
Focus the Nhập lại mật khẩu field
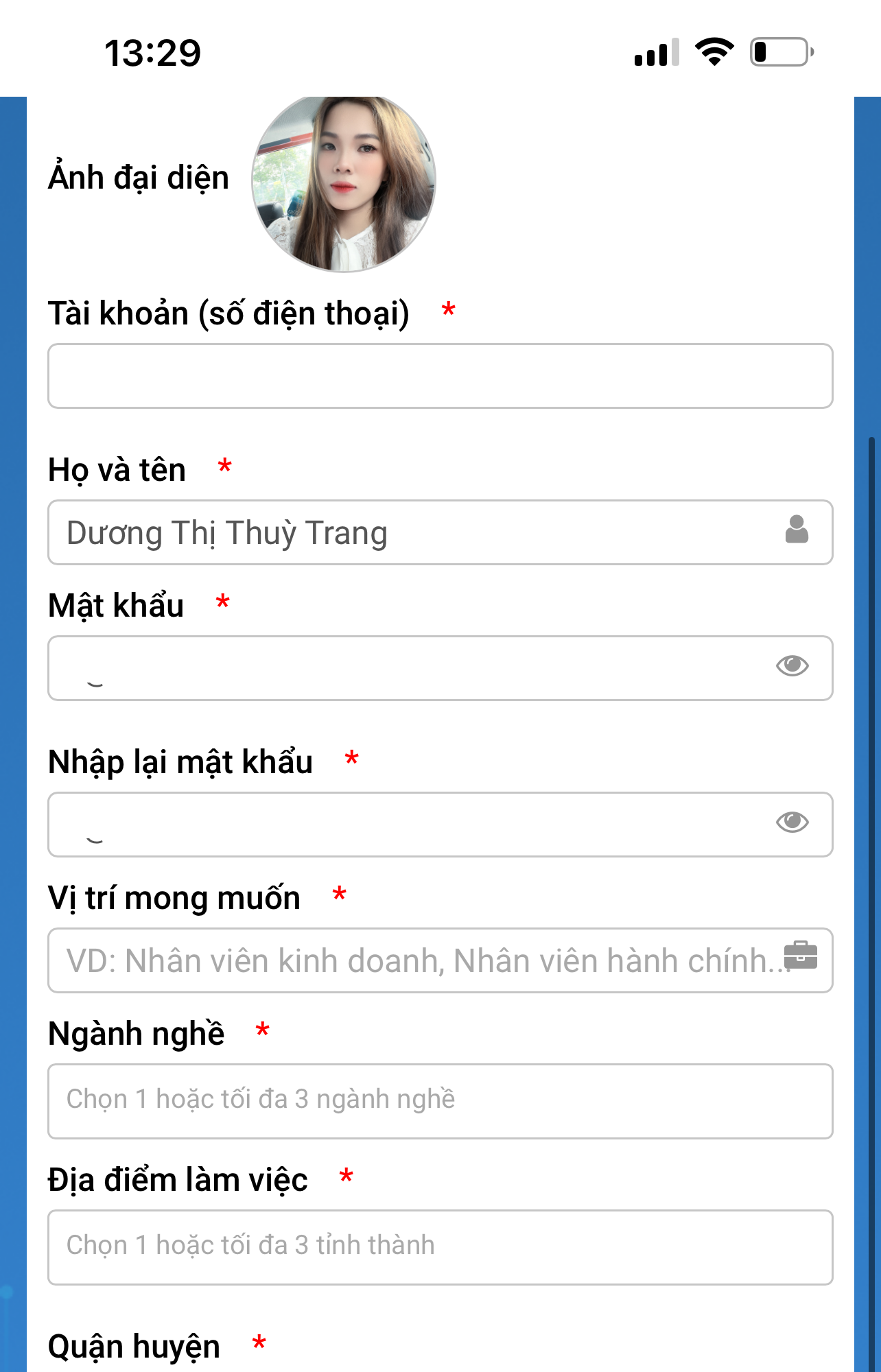(412, 825)
